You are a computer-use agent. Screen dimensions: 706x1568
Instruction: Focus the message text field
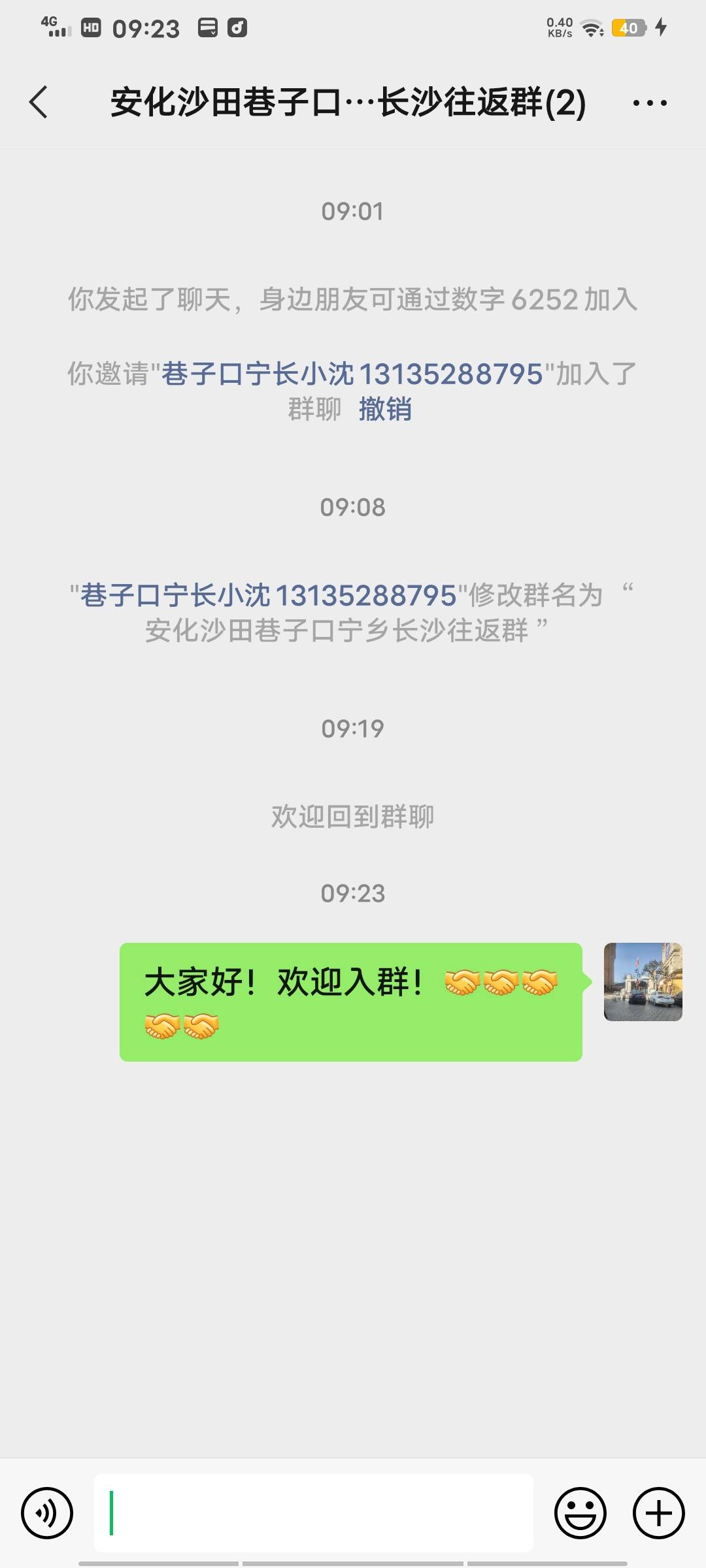[314, 1512]
